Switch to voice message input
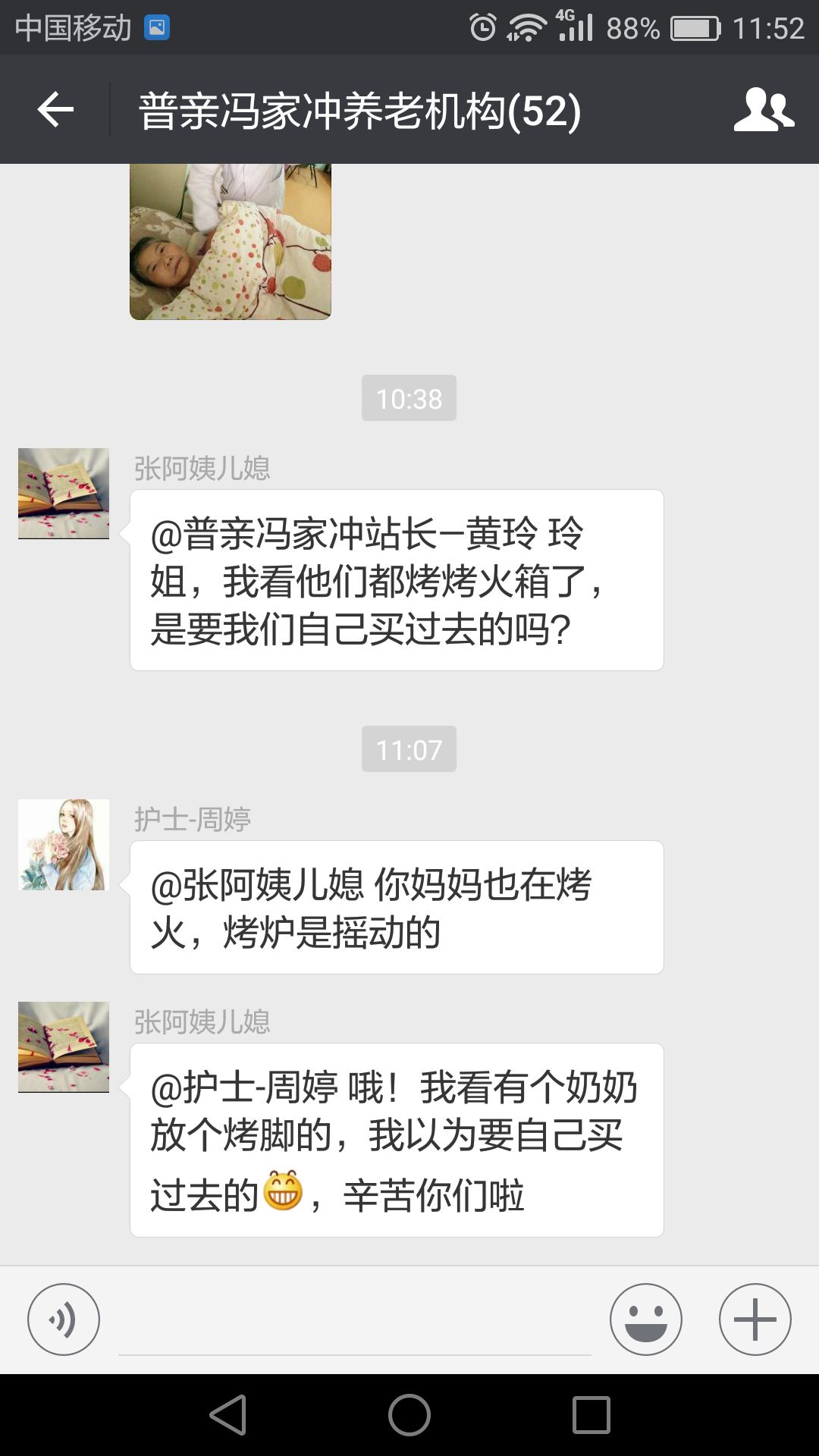The image size is (819, 1456). coord(64,1319)
